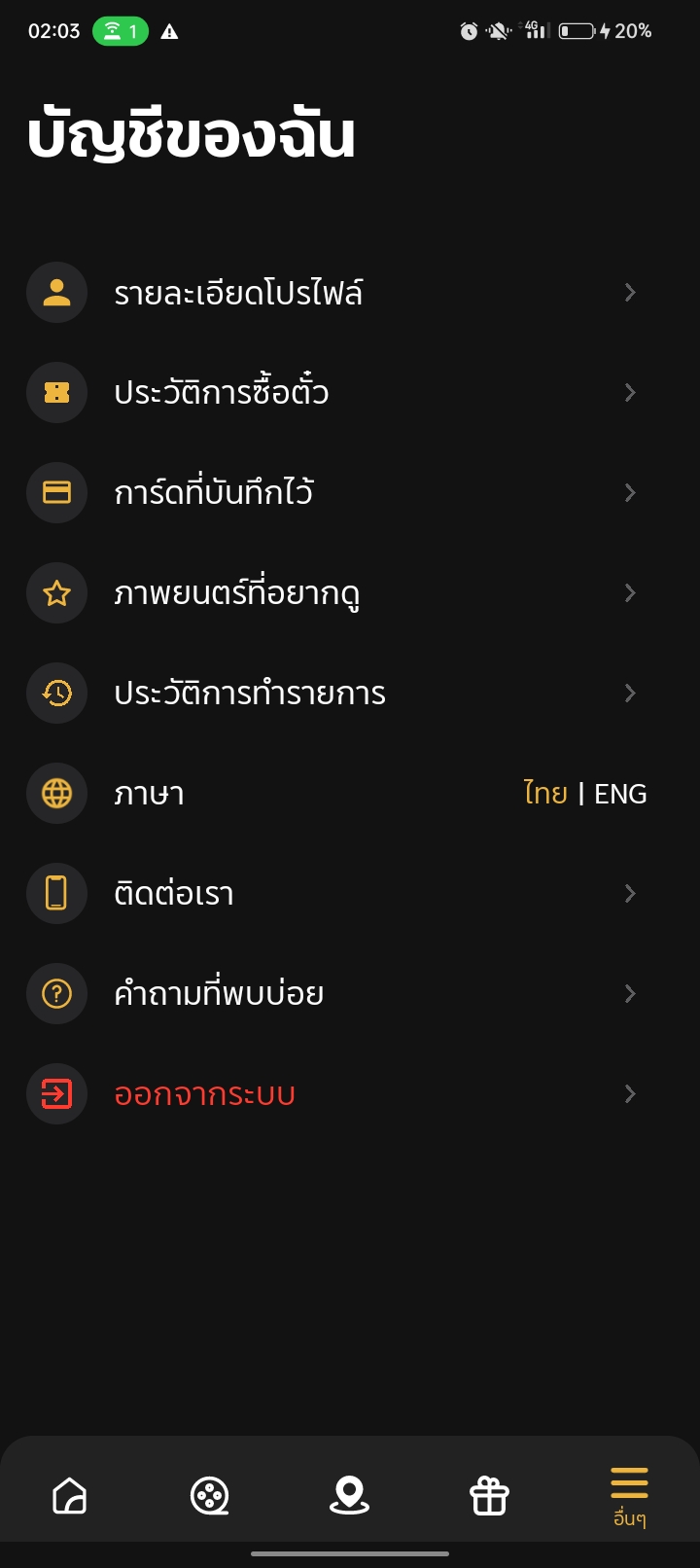
Task: Open the cinema location tab
Action: tap(350, 1495)
